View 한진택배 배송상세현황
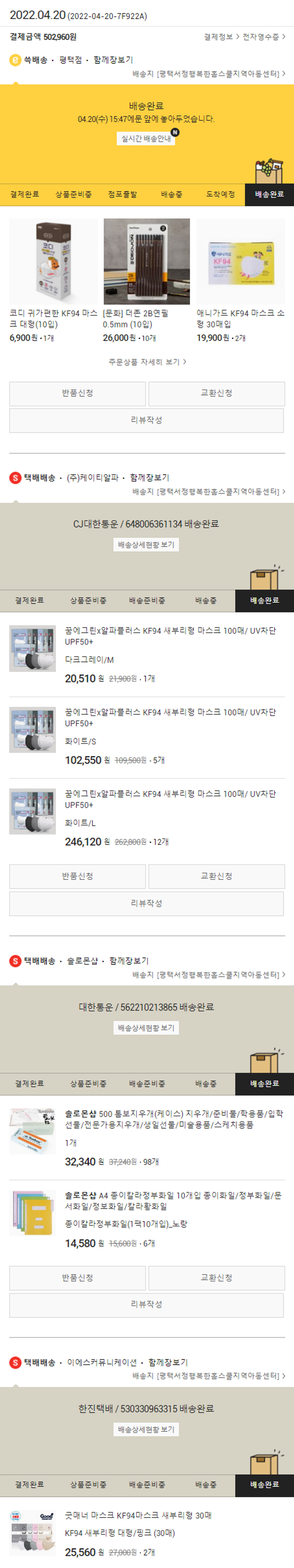This screenshot has height=1568, width=294. click(x=146, y=1429)
